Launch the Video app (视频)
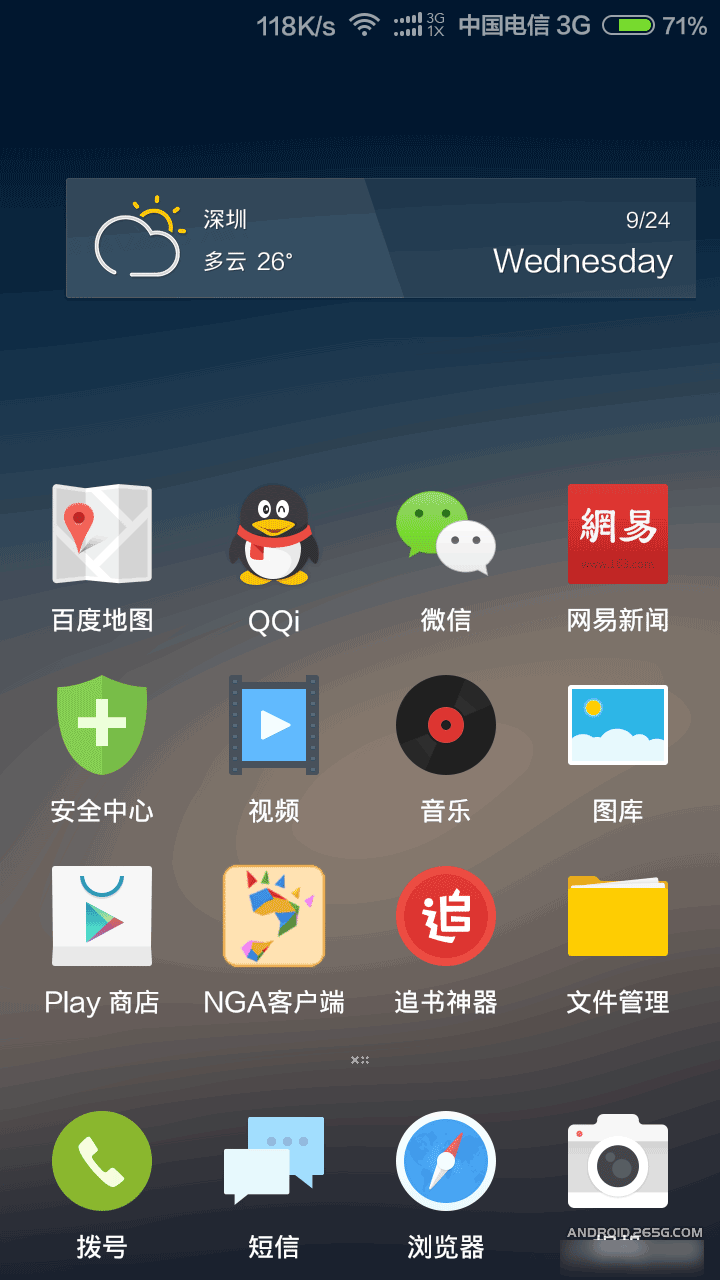Viewport: 720px width, 1280px height. pos(274,725)
